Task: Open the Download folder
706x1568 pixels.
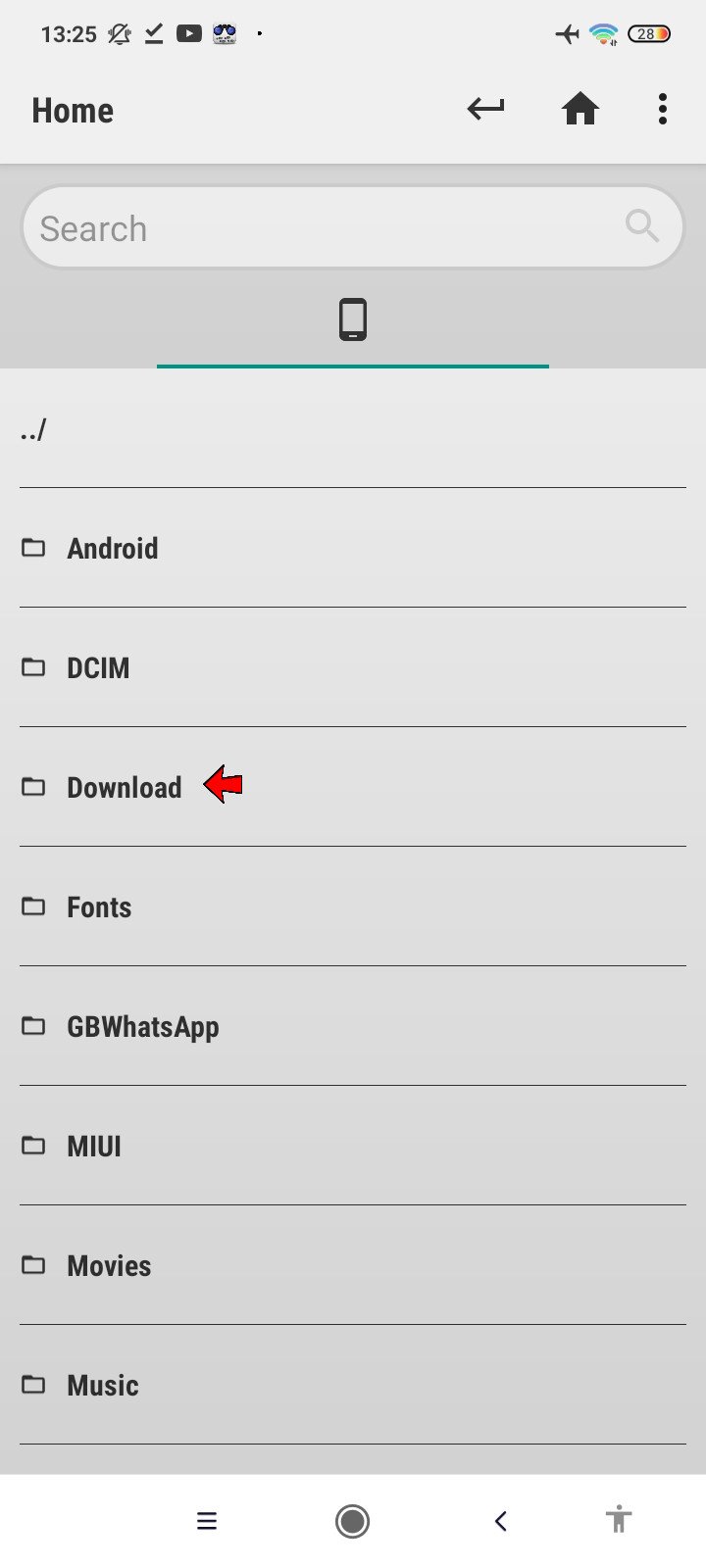Action: click(x=353, y=787)
